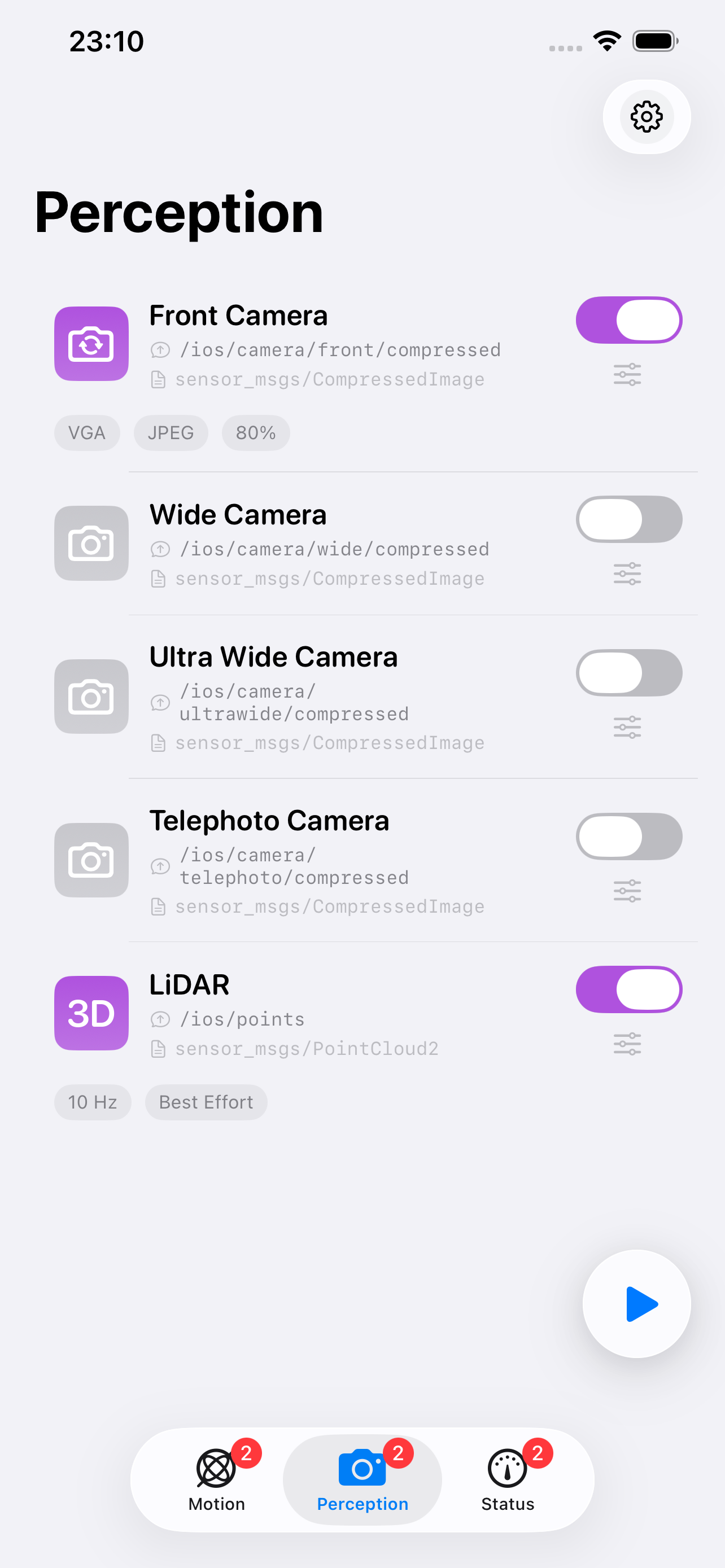The height and width of the screenshot is (1568, 725).
Task: Turn on Ultra Wide Camera
Action: (628, 673)
